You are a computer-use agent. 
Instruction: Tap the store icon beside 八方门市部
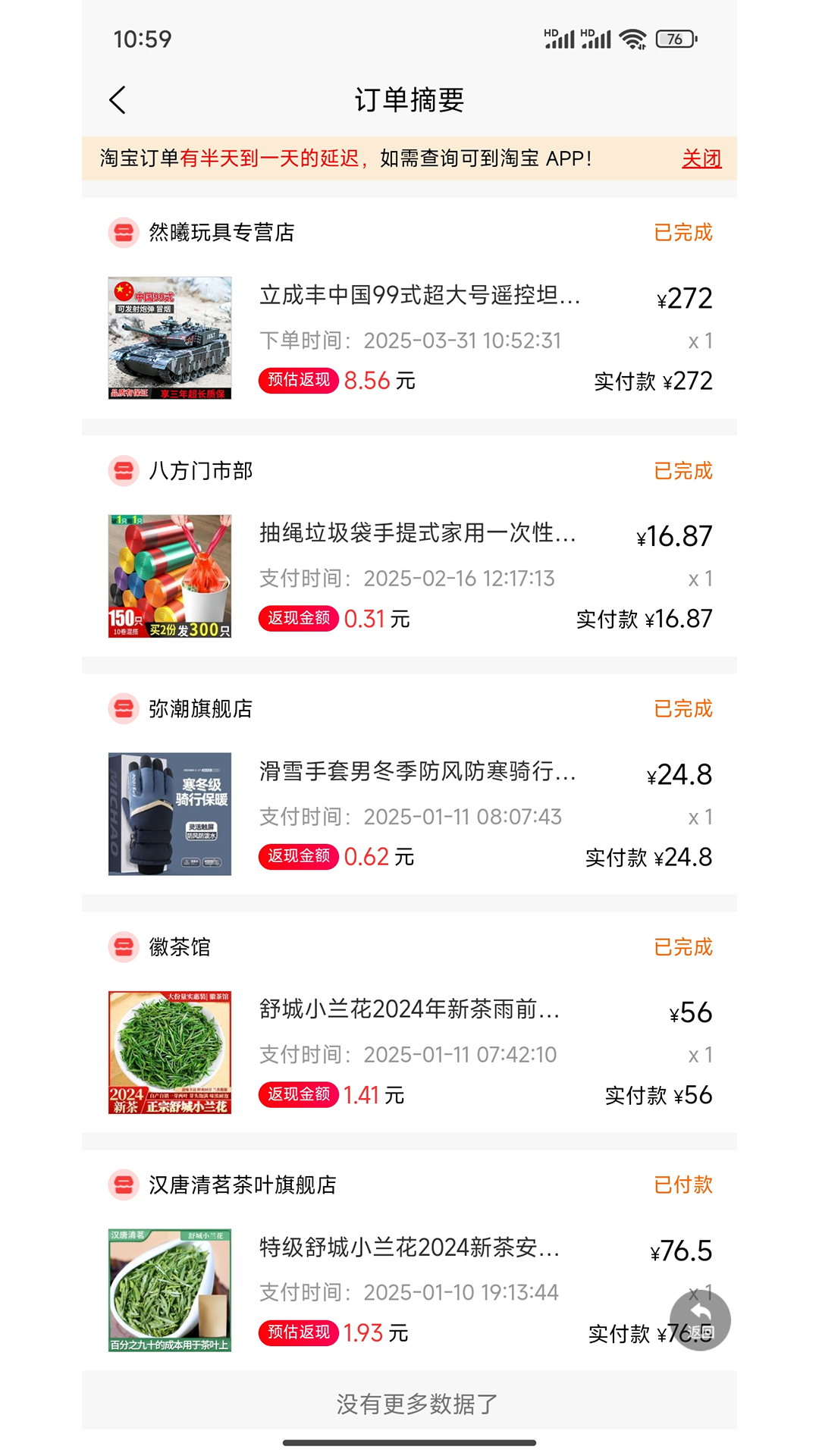click(122, 471)
